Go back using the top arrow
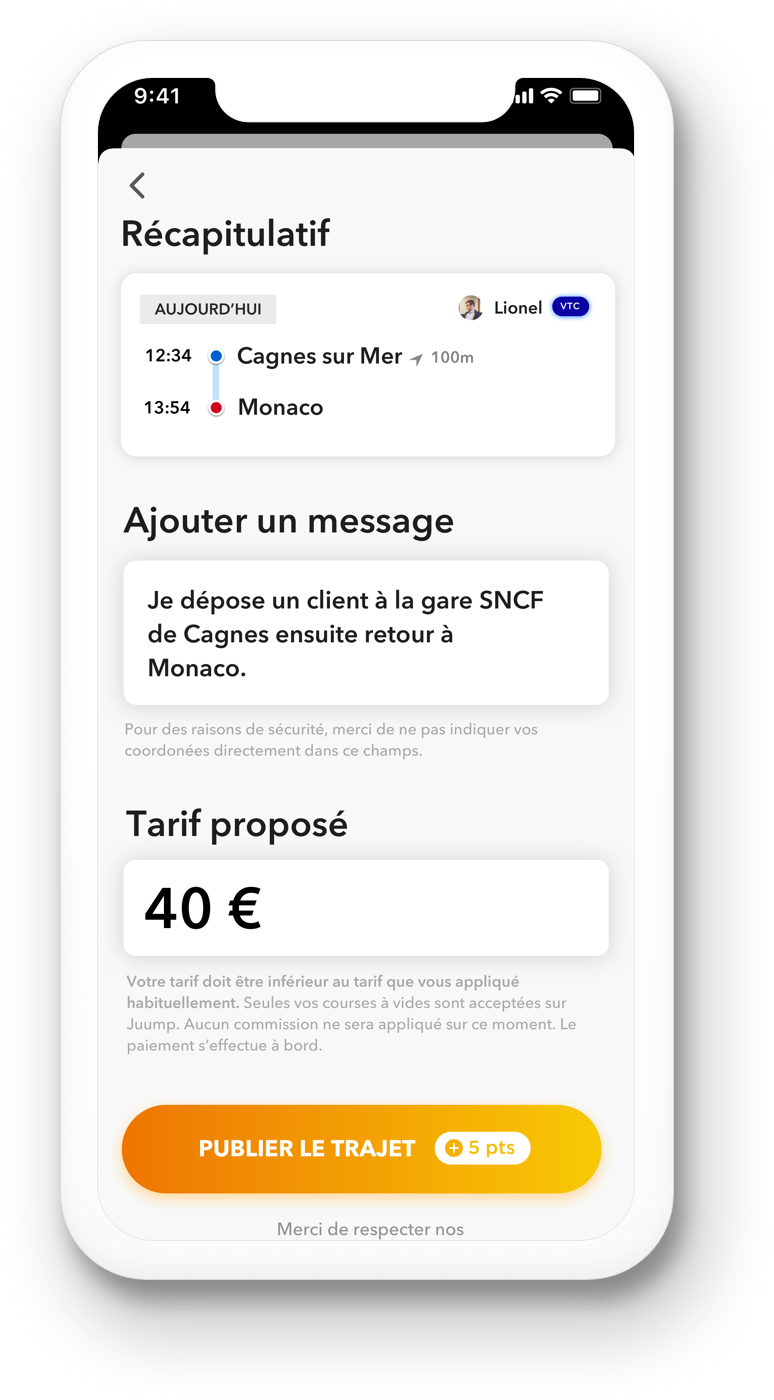The image size is (774, 1400). [137, 185]
